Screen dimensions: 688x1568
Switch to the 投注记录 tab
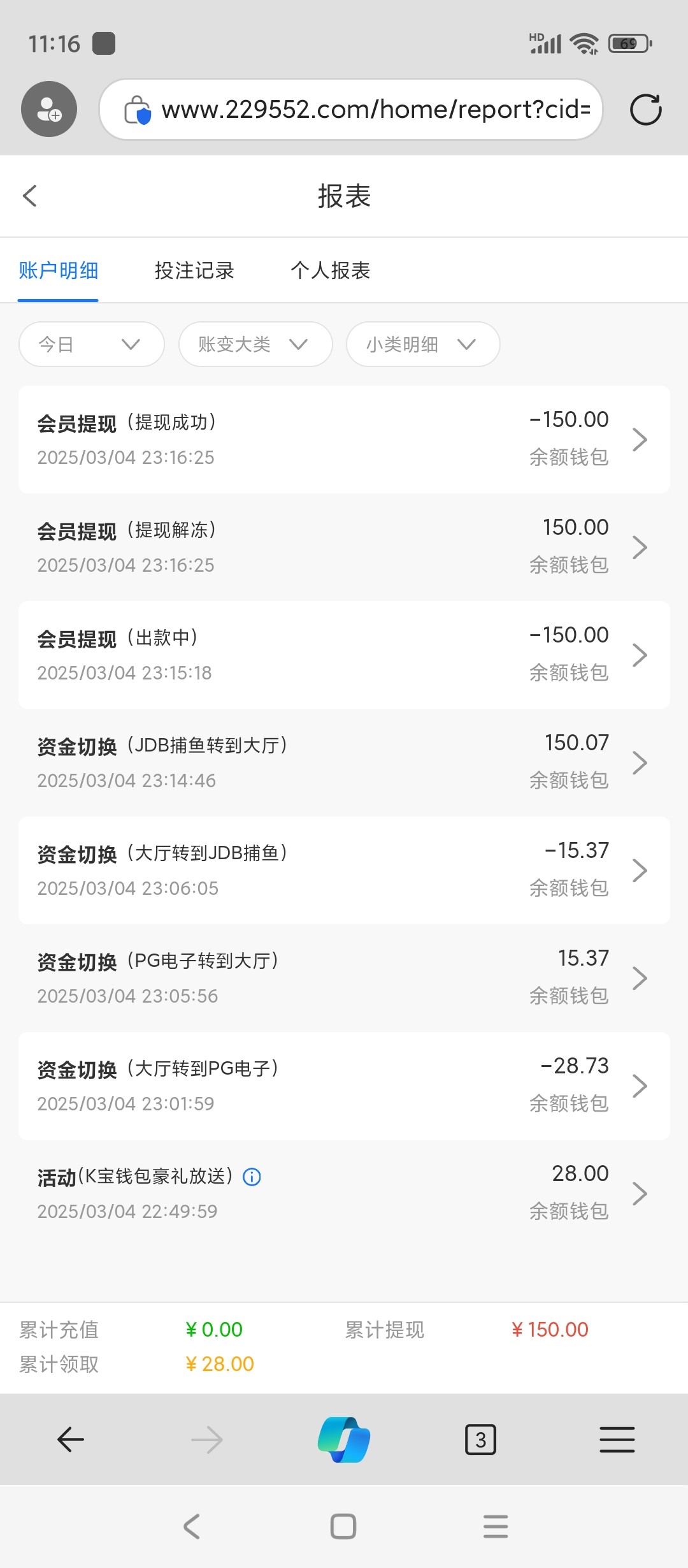pyautogui.click(x=194, y=270)
